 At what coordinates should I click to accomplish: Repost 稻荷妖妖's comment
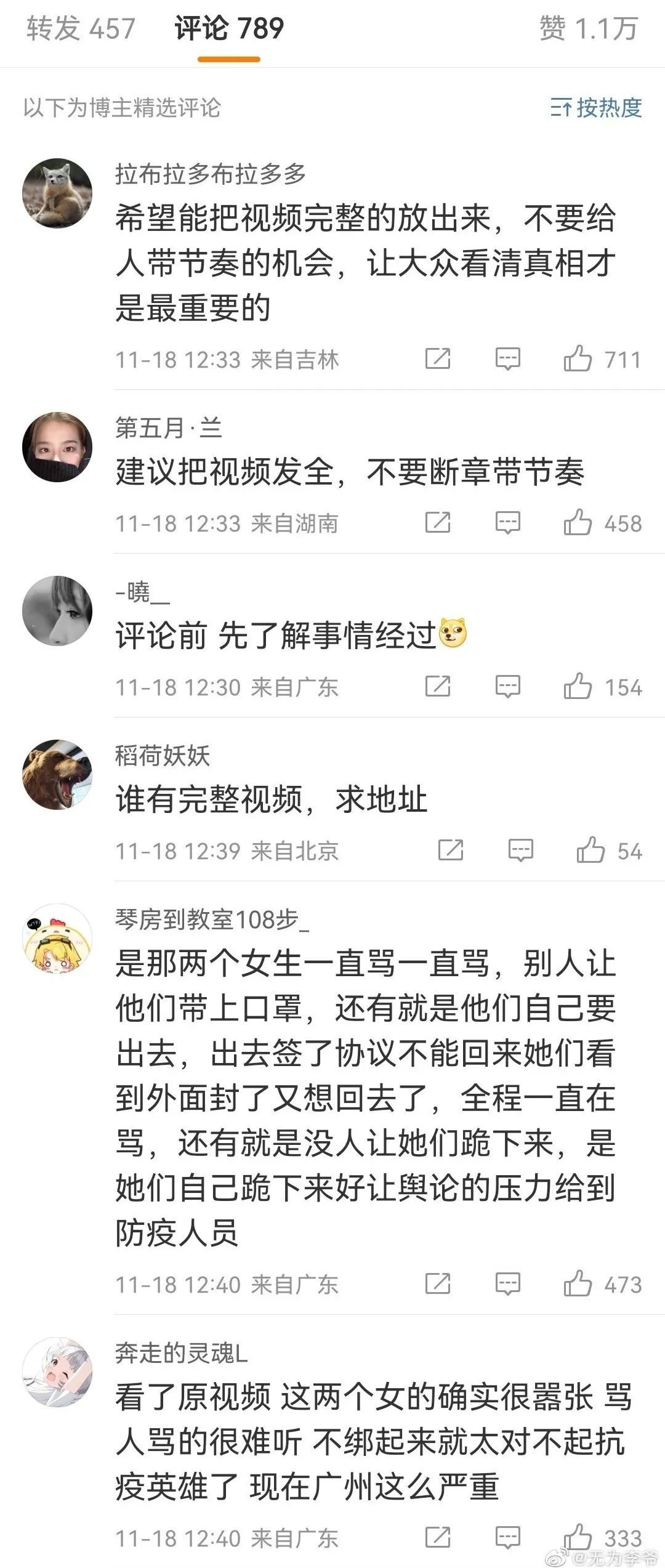pos(451,851)
